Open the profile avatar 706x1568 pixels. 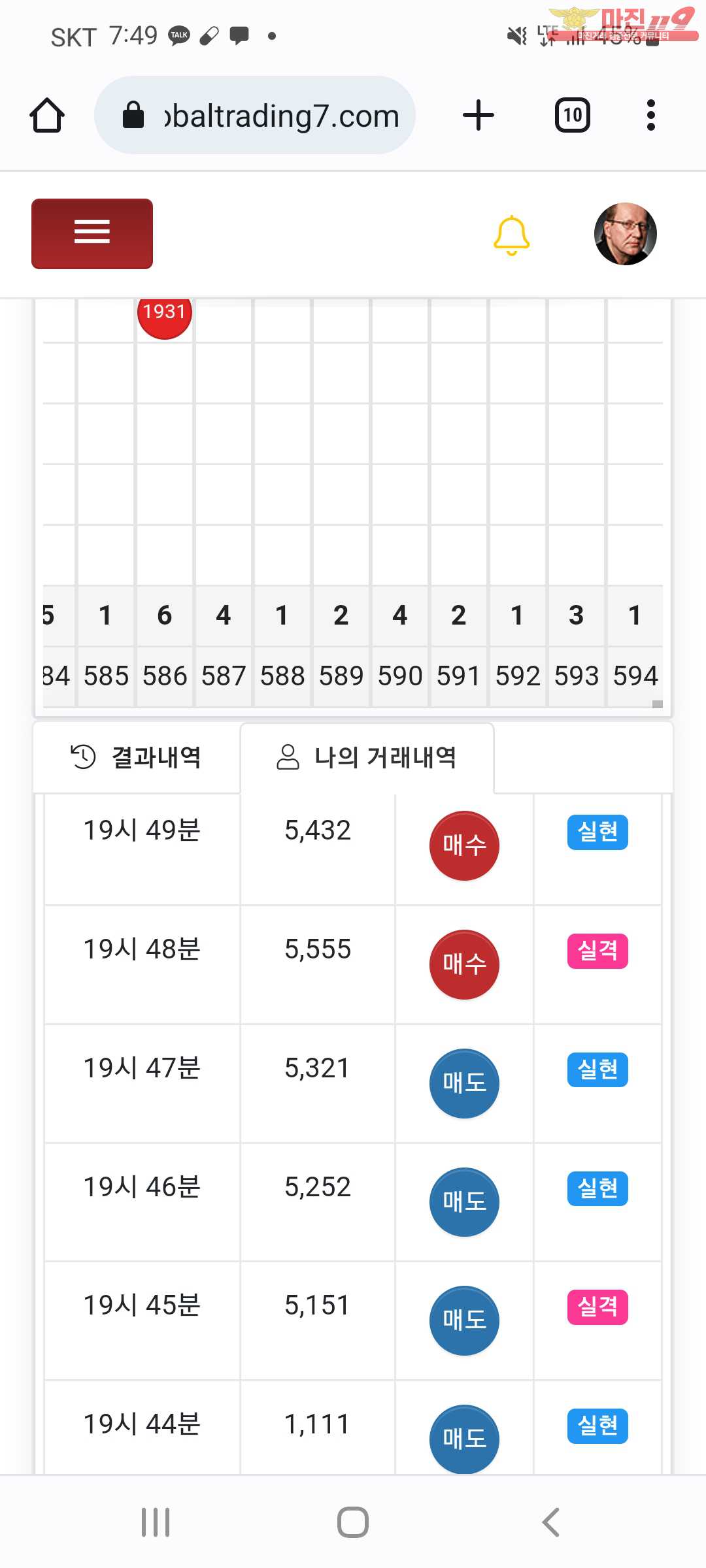[x=625, y=234]
